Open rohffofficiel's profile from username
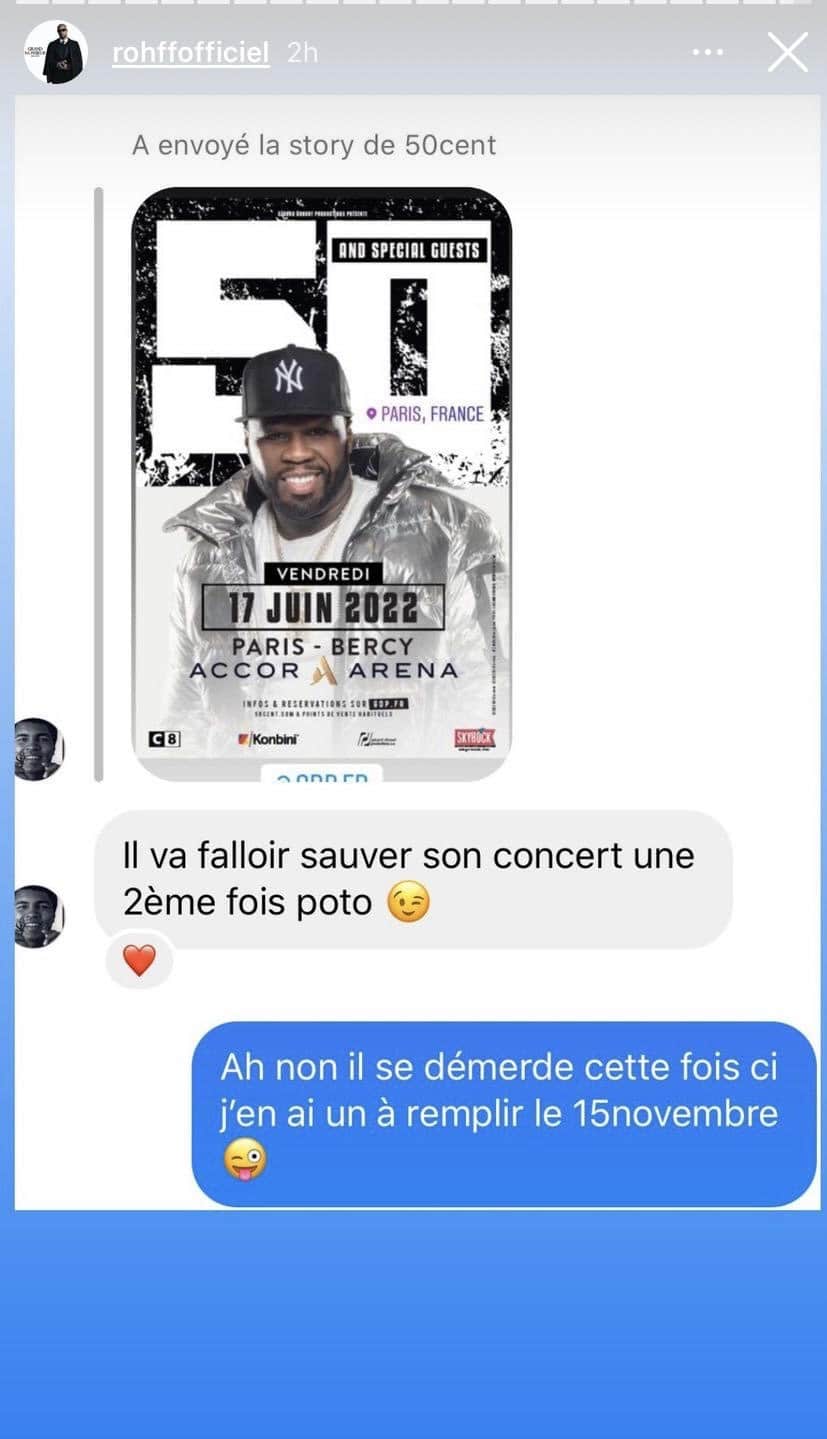Viewport: 827px width, 1439px height. coord(190,53)
